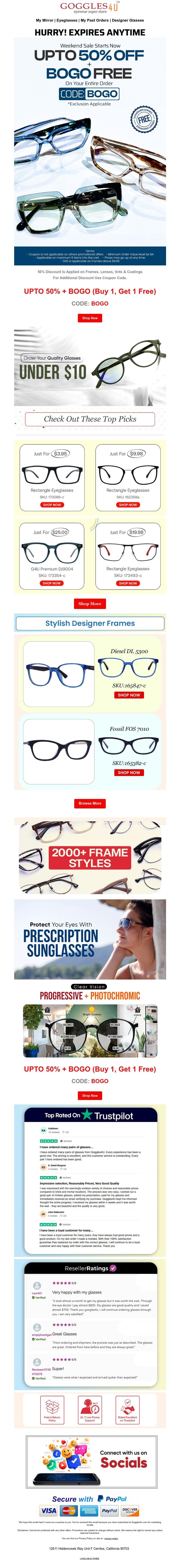The height and width of the screenshot is (1568, 180).
Task: Open the Progressive + Photochromic banner
Action: click(90, 1023)
